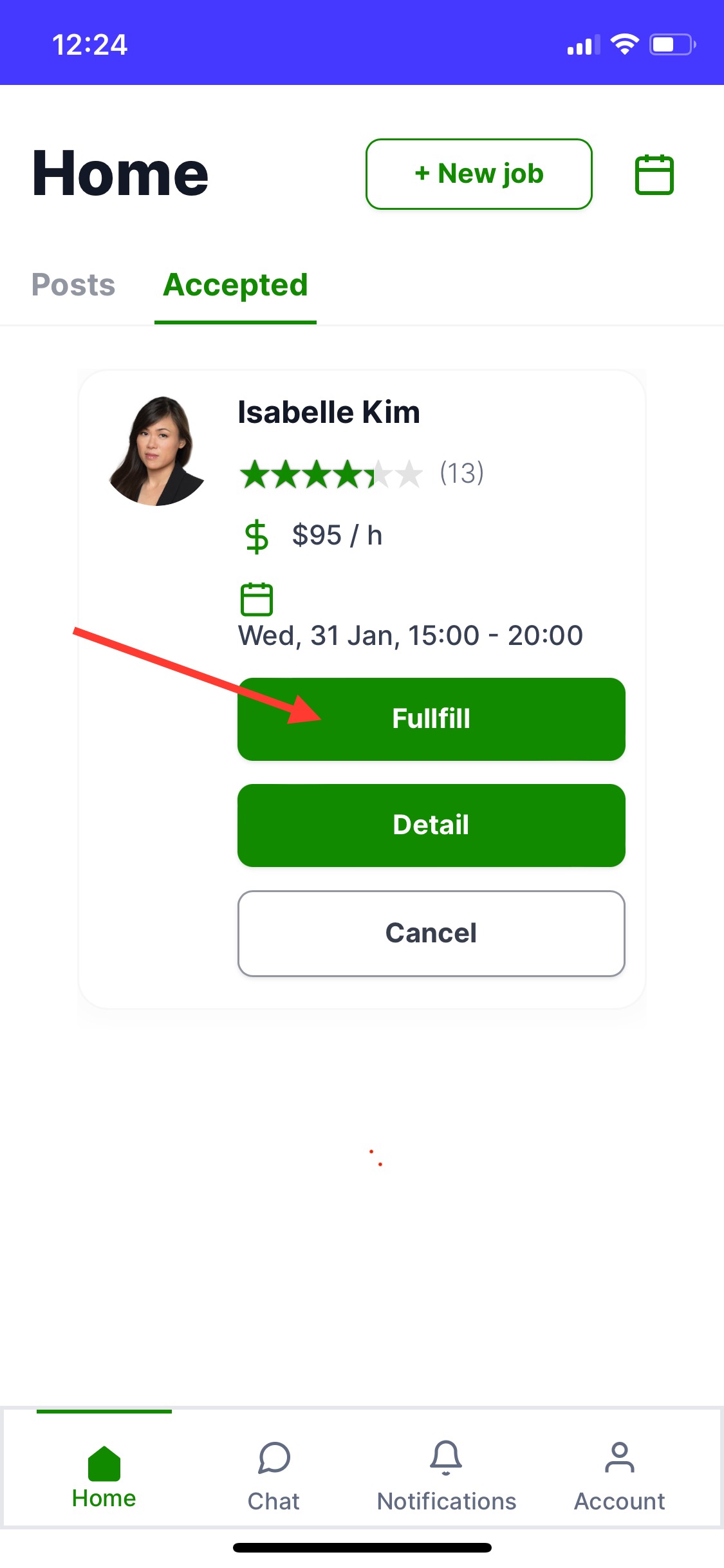The image size is (724, 1568).
Task: Open the Chat tab
Action: pos(274,1474)
